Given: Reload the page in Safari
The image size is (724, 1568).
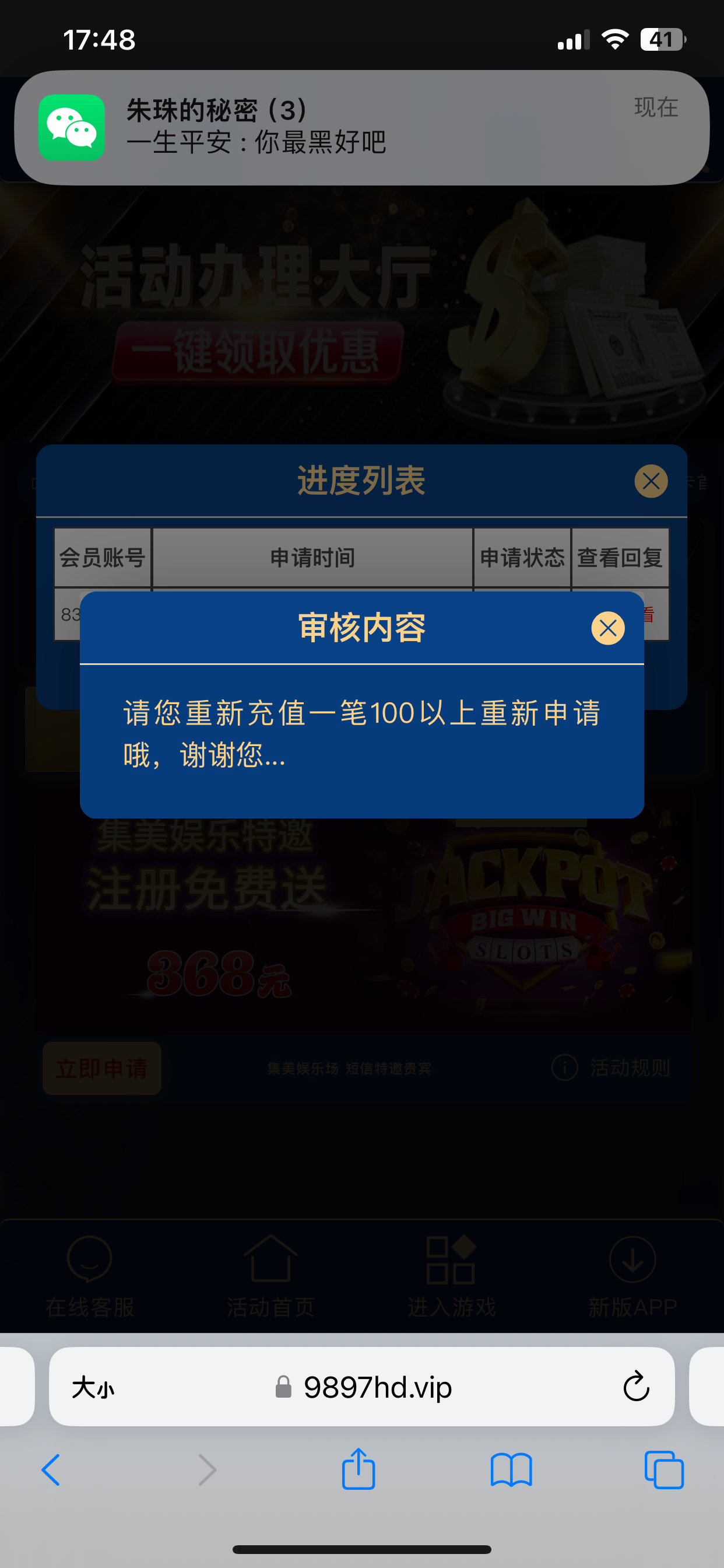Looking at the screenshot, I should (x=636, y=1387).
